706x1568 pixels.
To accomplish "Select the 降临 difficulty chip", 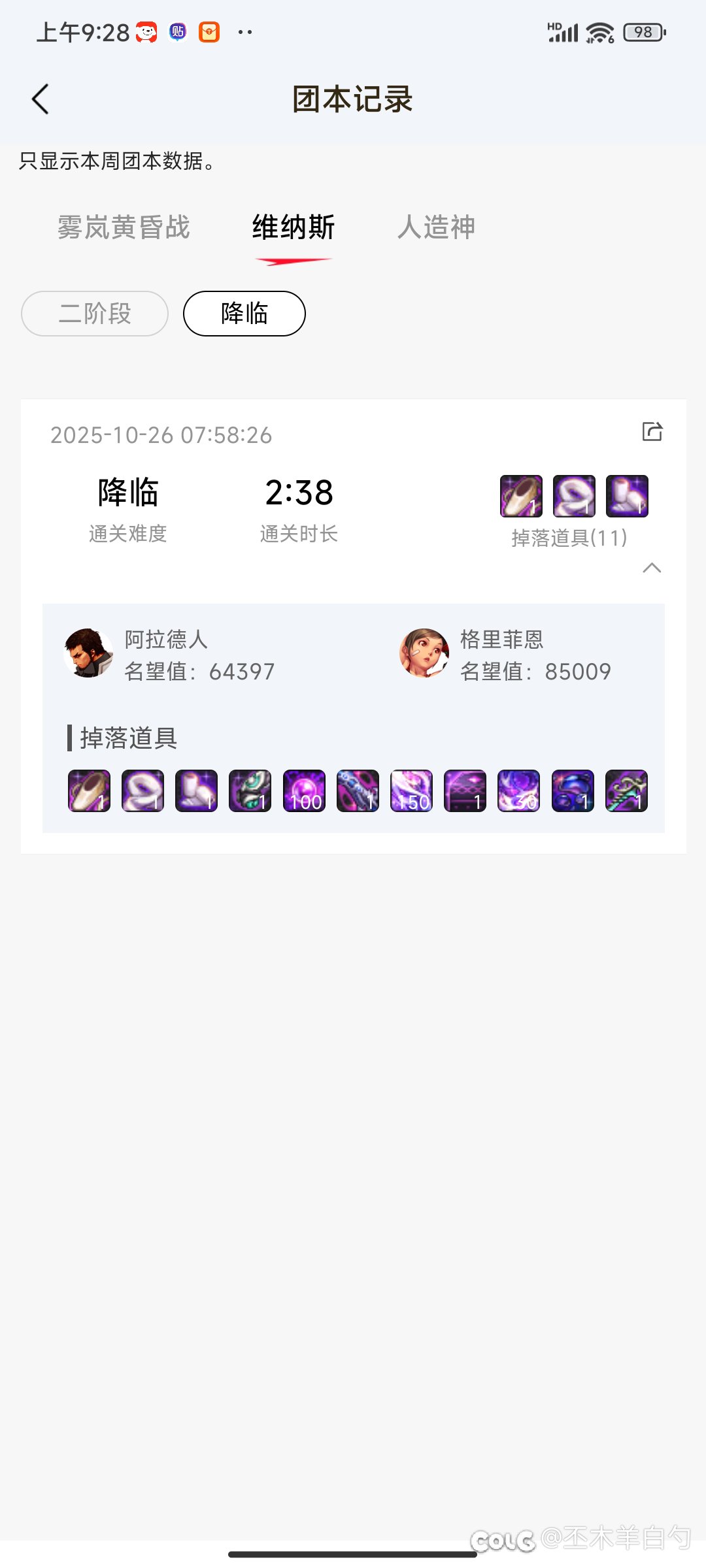I will (244, 314).
